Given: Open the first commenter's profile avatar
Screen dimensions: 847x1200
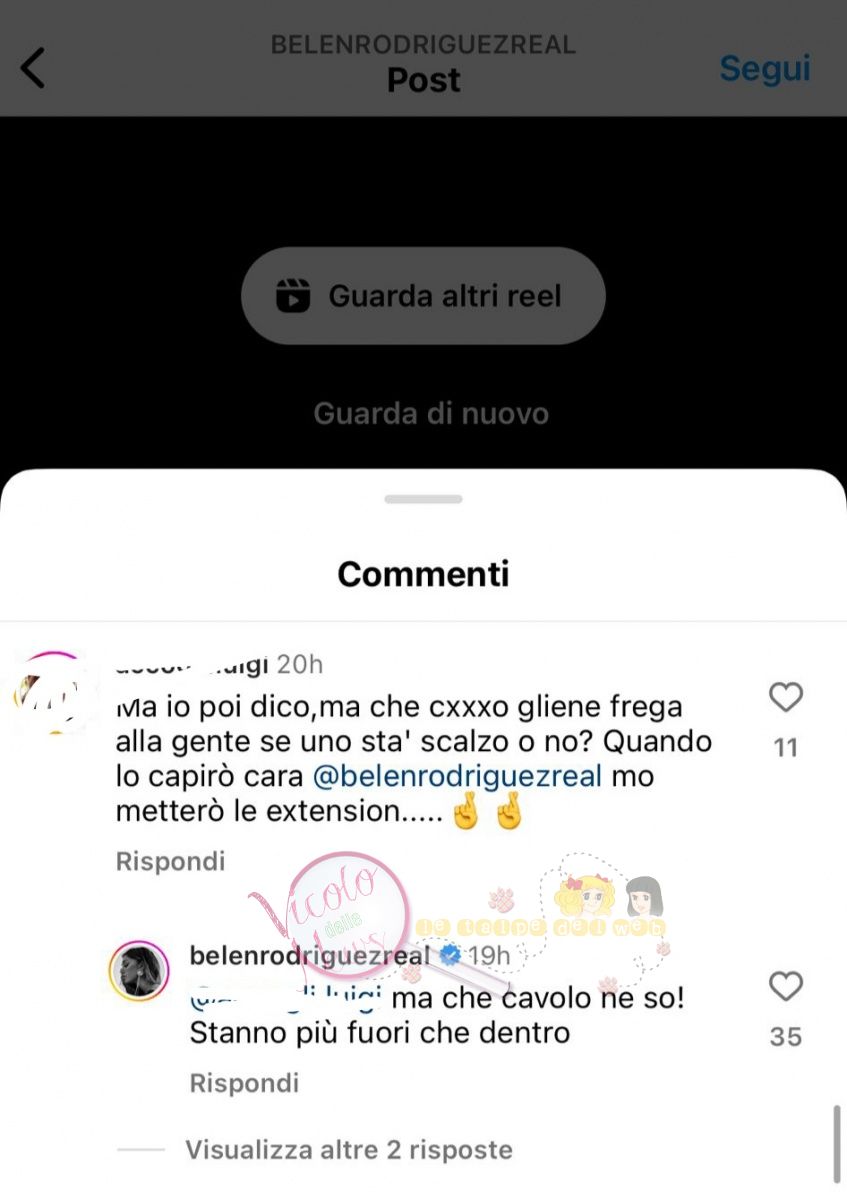Looking at the screenshot, I should click(x=45, y=692).
